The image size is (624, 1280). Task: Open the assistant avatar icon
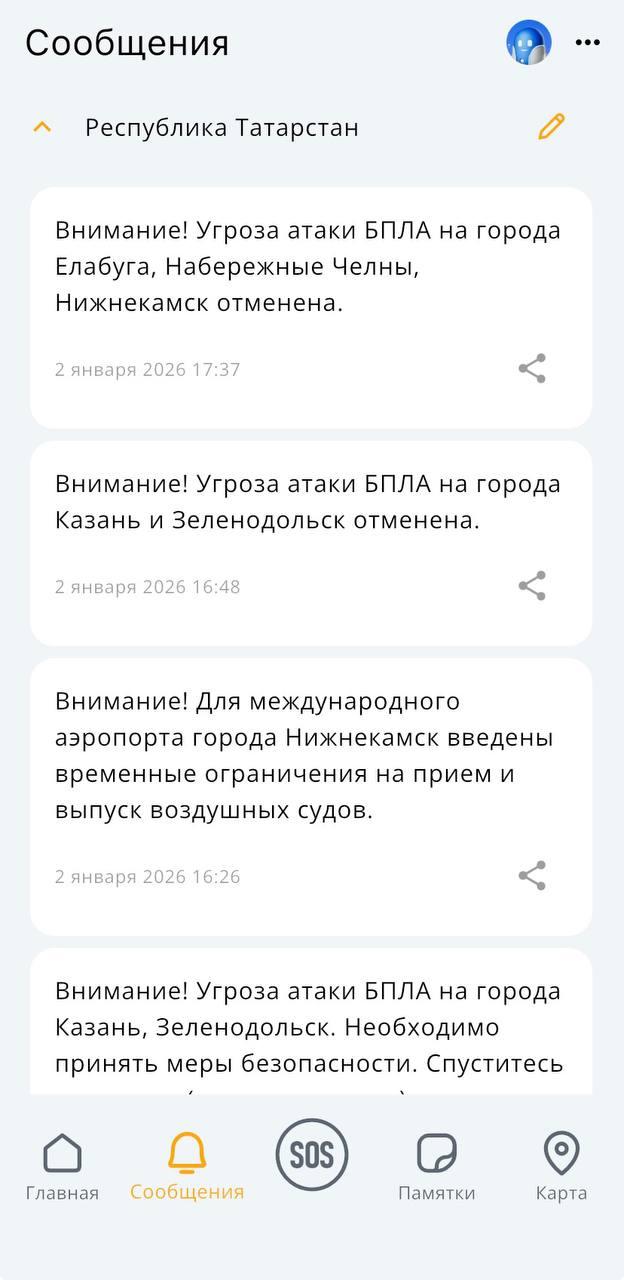click(529, 43)
